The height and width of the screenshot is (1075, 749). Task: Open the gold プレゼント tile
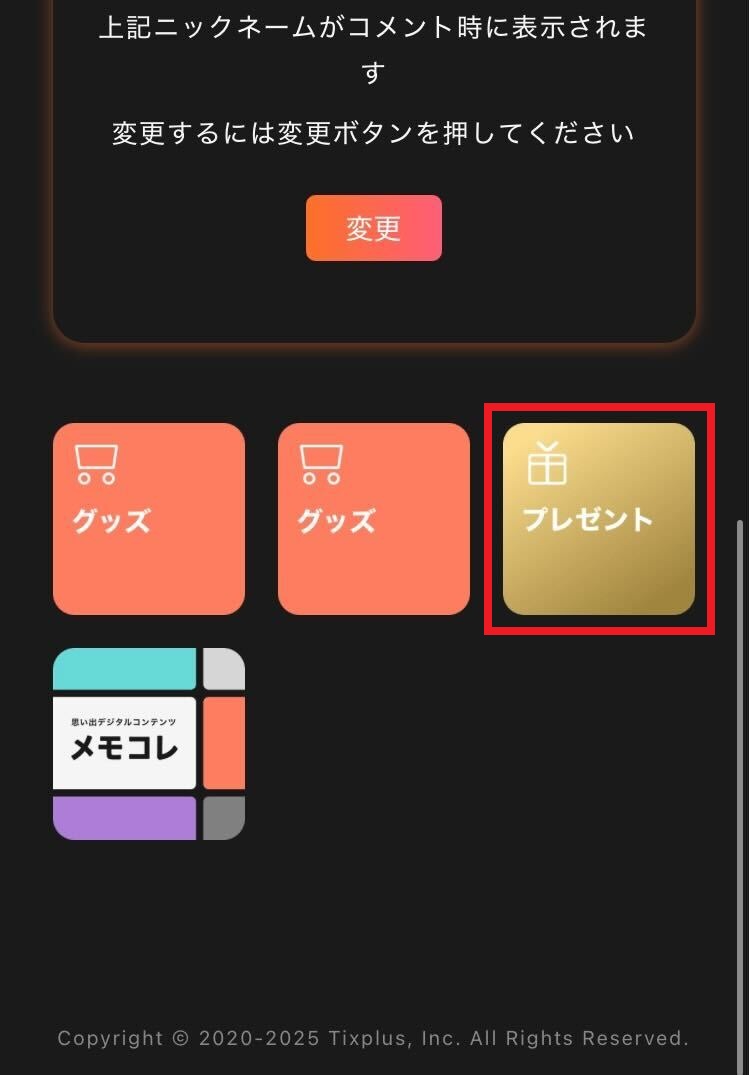tap(598, 518)
